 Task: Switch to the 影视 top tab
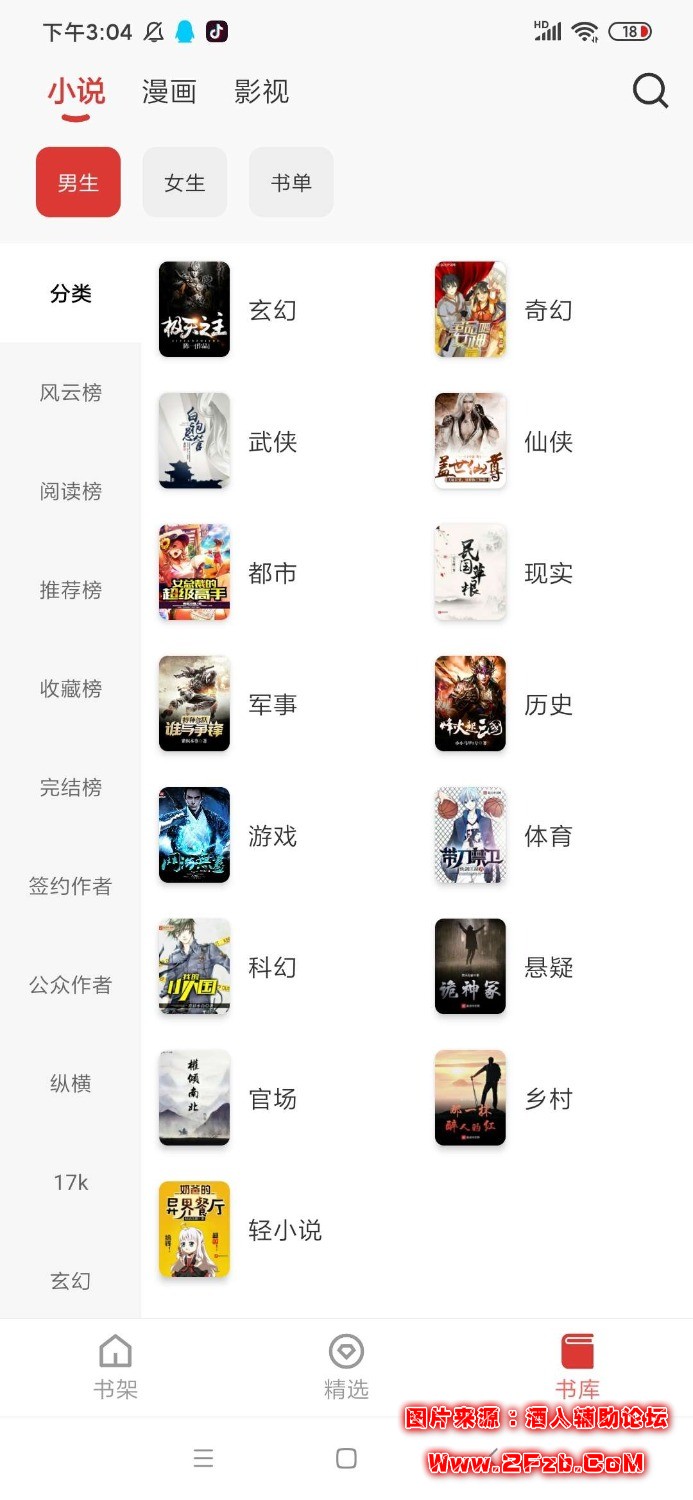coord(262,92)
